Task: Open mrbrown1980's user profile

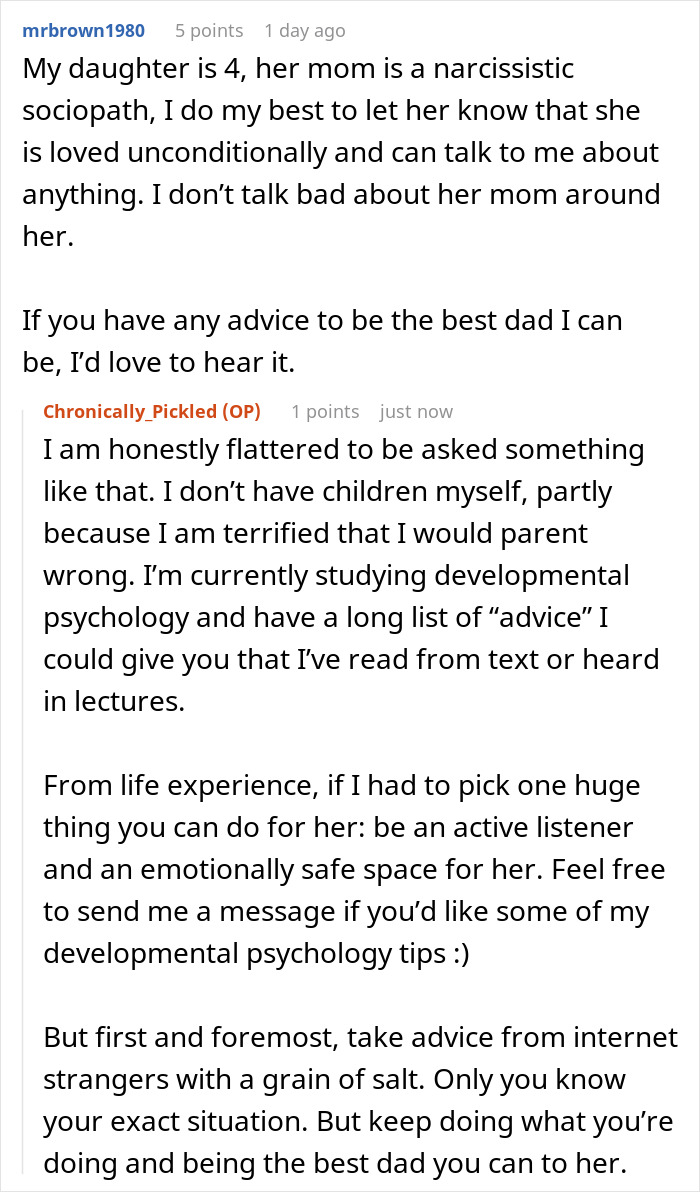Action: point(83,31)
